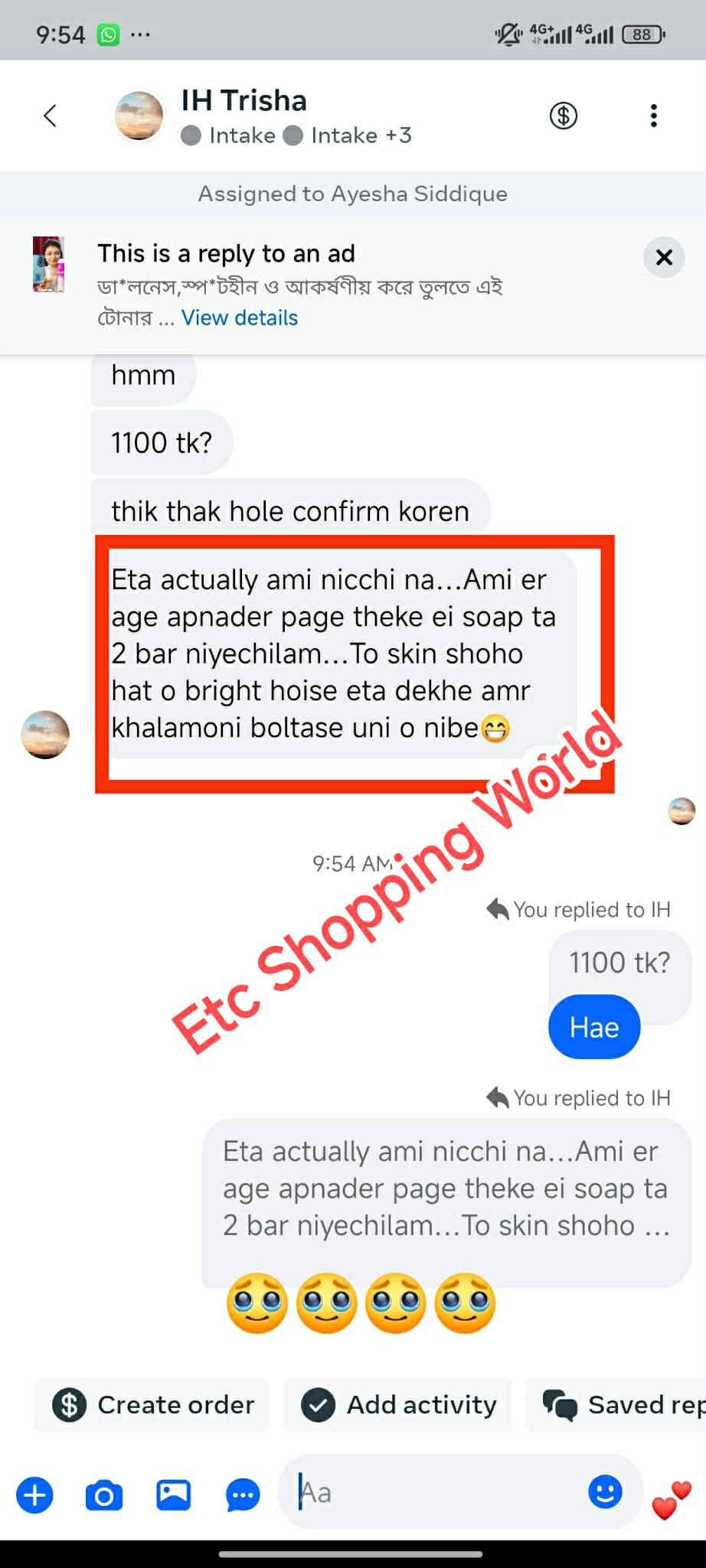Focus the message text field
Image resolution: width=706 pixels, height=1568 pixels.
coord(436,1492)
